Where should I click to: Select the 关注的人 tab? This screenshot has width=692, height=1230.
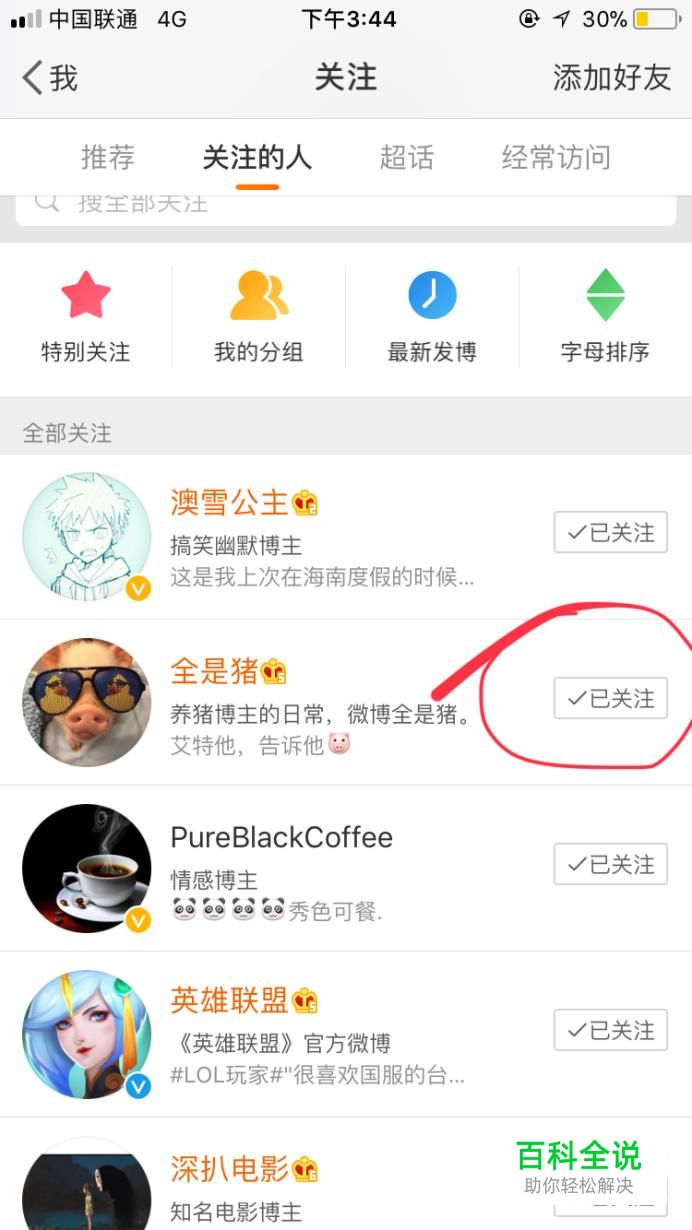coord(257,157)
